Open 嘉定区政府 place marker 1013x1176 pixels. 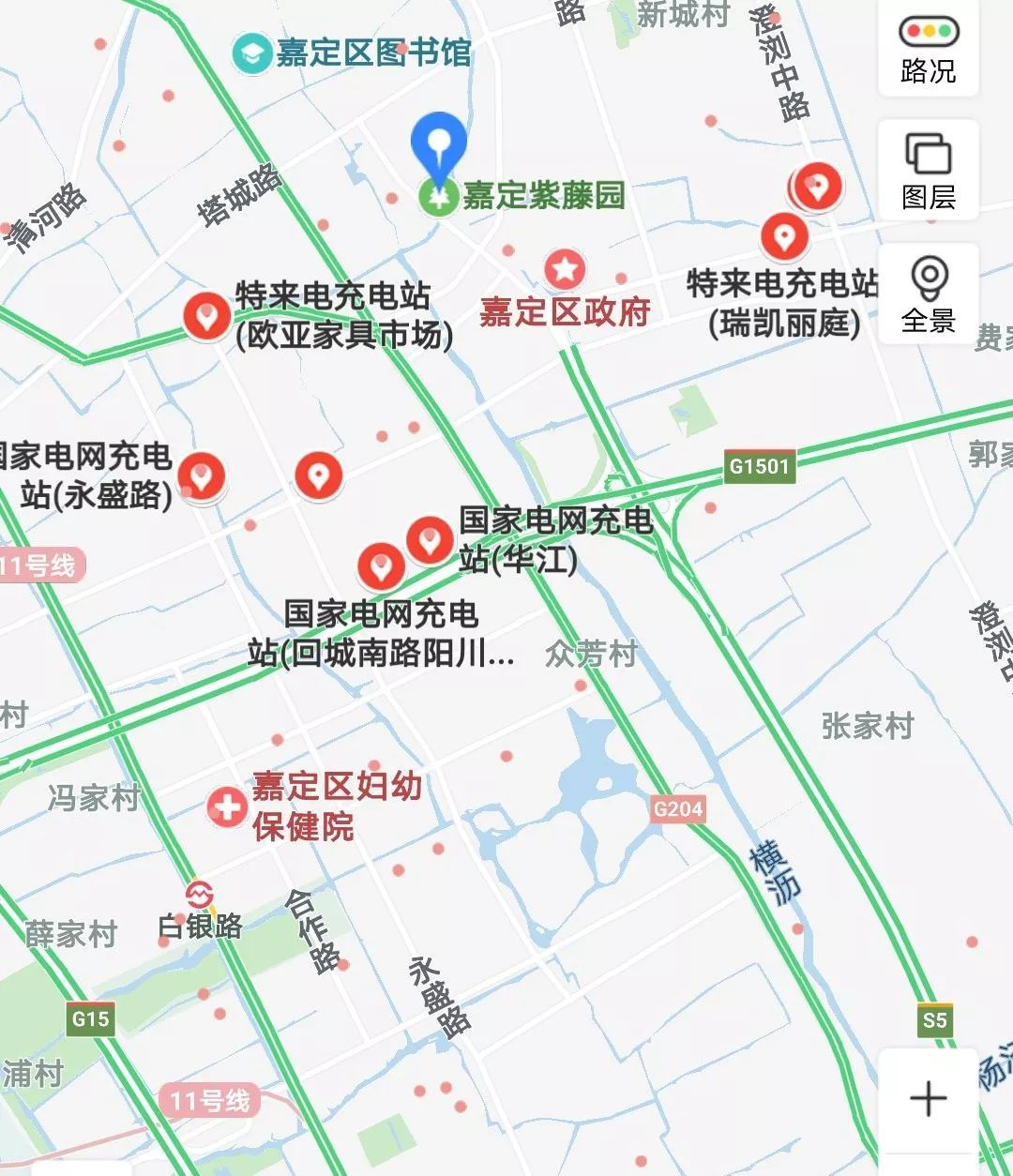[x=565, y=270]
